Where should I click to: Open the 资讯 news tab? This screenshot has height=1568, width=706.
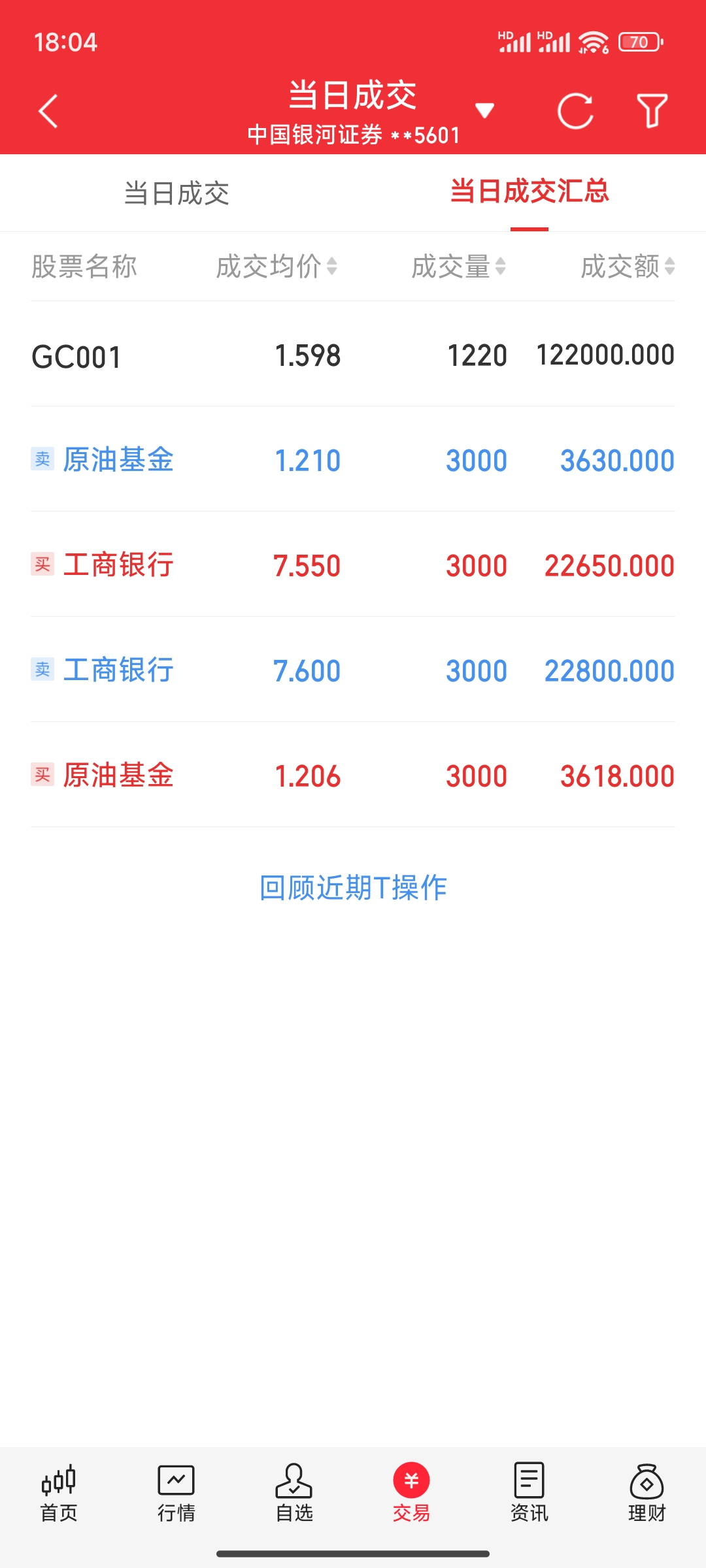tap(529, 1494)
